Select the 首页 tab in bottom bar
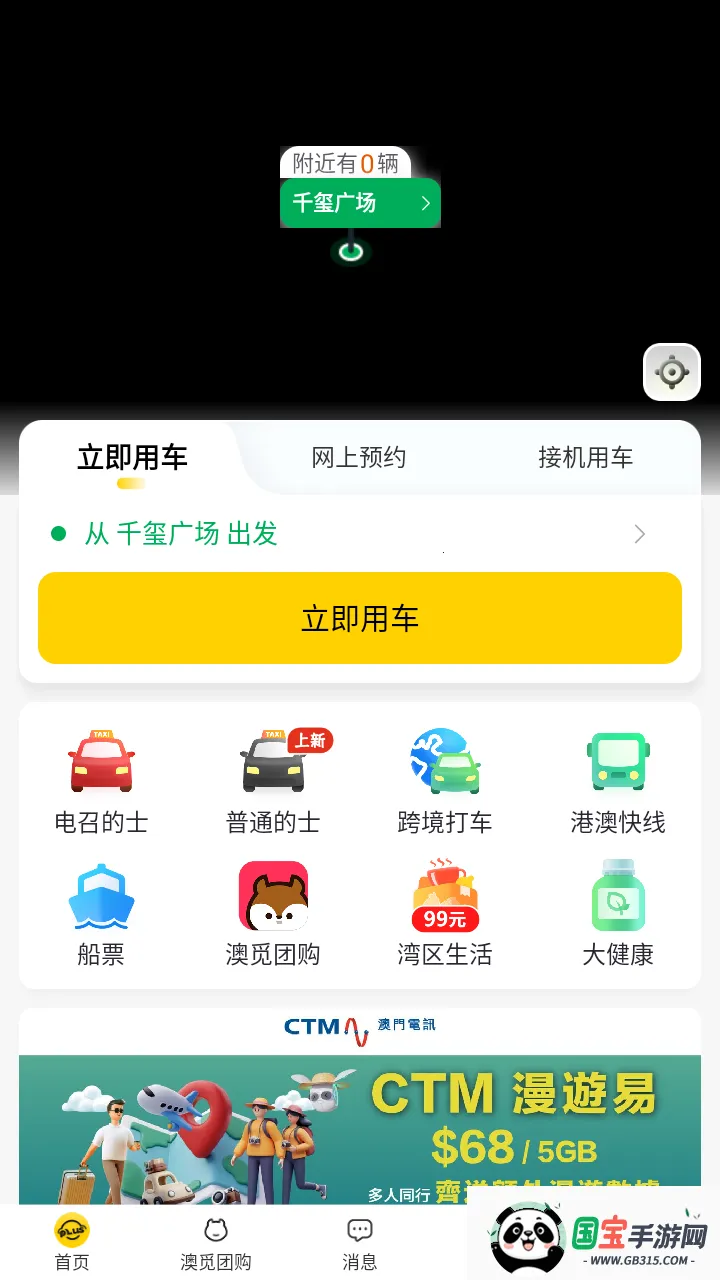The image size is (720, 1280). click(x=71, y=1240)
